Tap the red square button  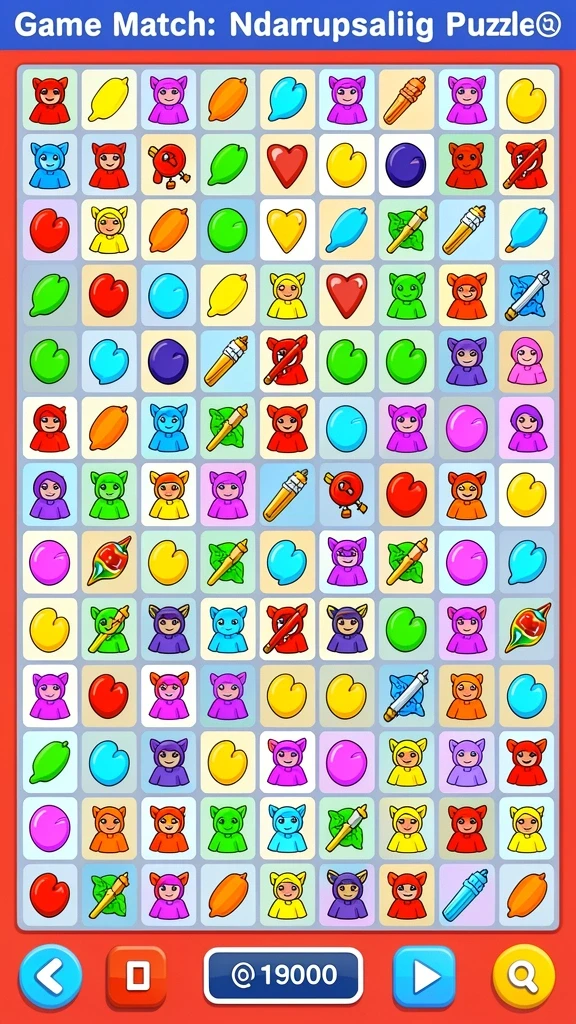pyautogui.click(x=136, y=976)
